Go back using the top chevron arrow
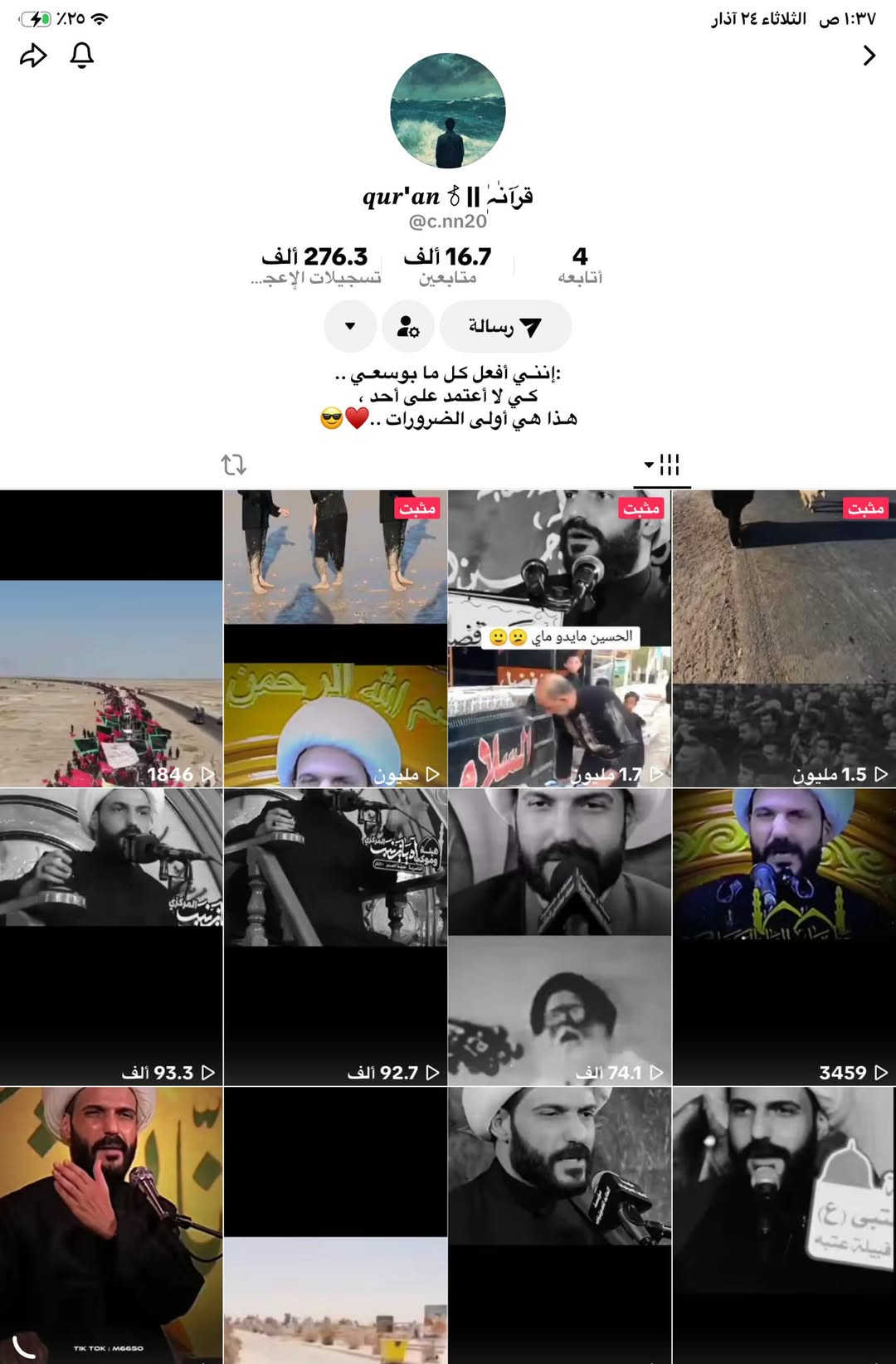The width and height of the screenshot is (896, 1364). (869, 56)
